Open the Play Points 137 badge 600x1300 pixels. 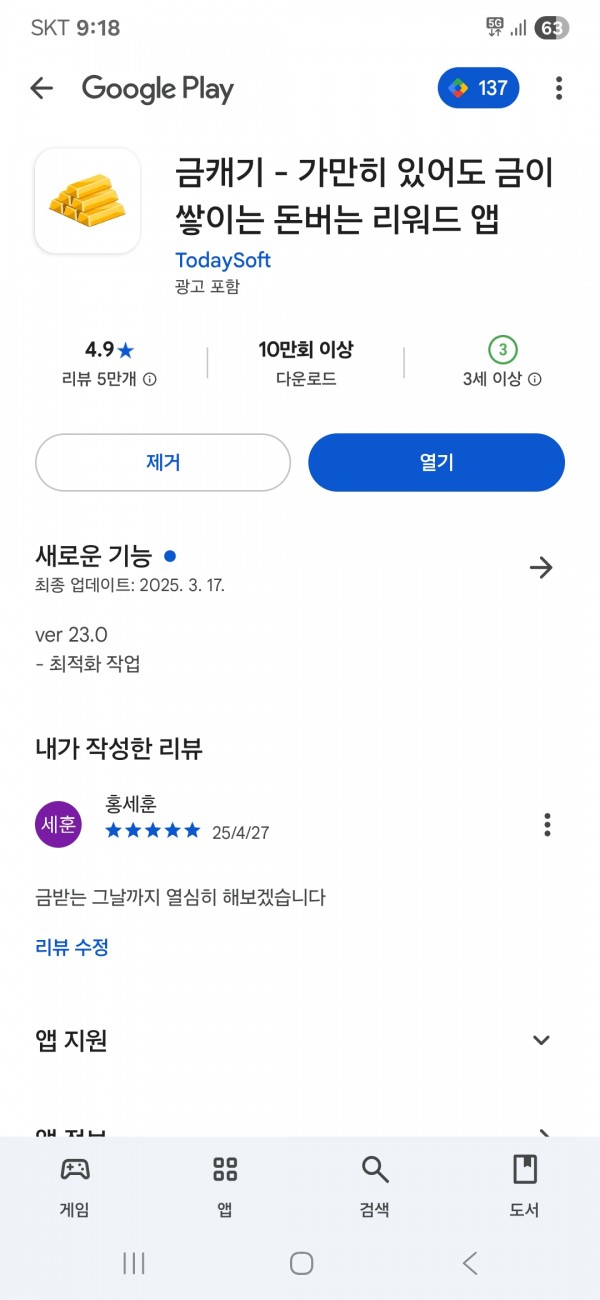478,88
